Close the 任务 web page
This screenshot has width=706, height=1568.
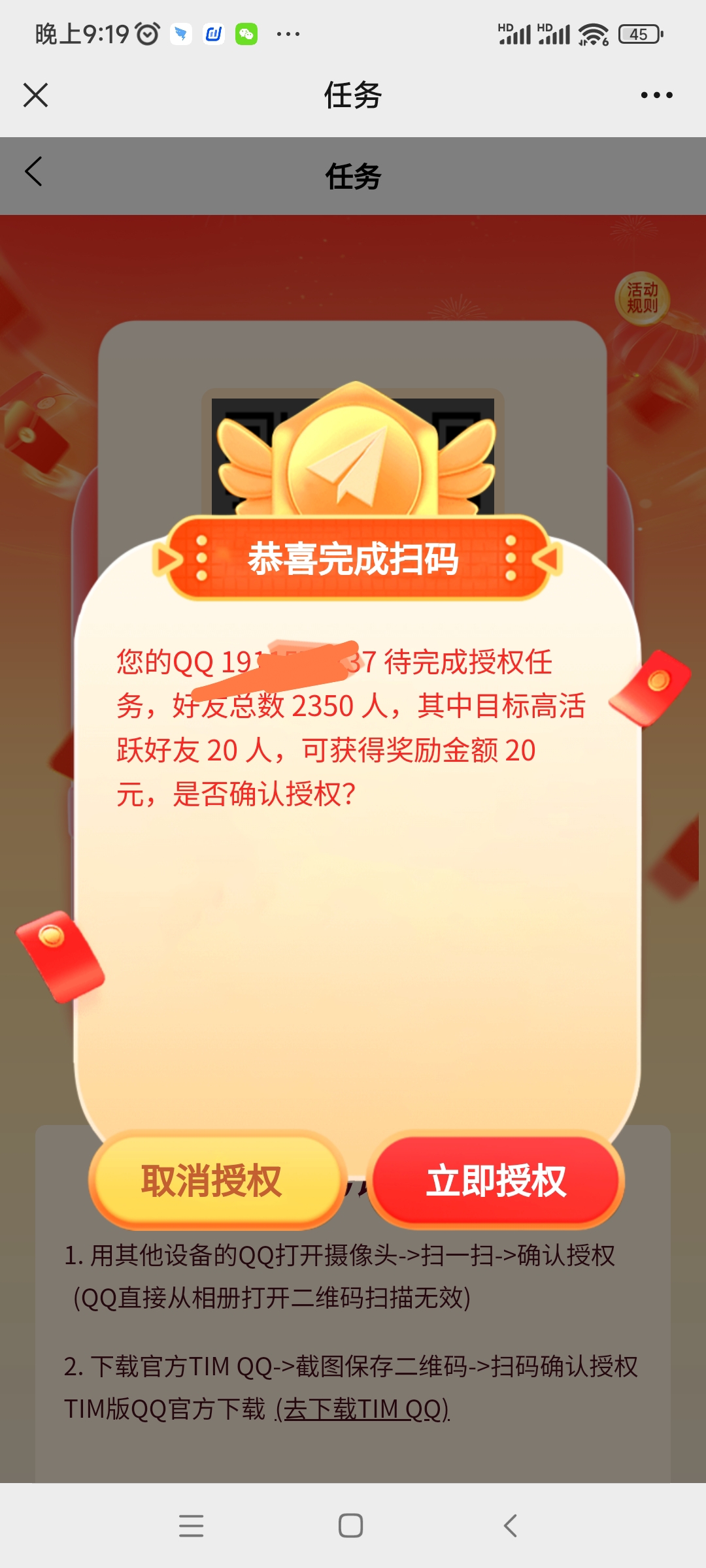pos(35,95)
